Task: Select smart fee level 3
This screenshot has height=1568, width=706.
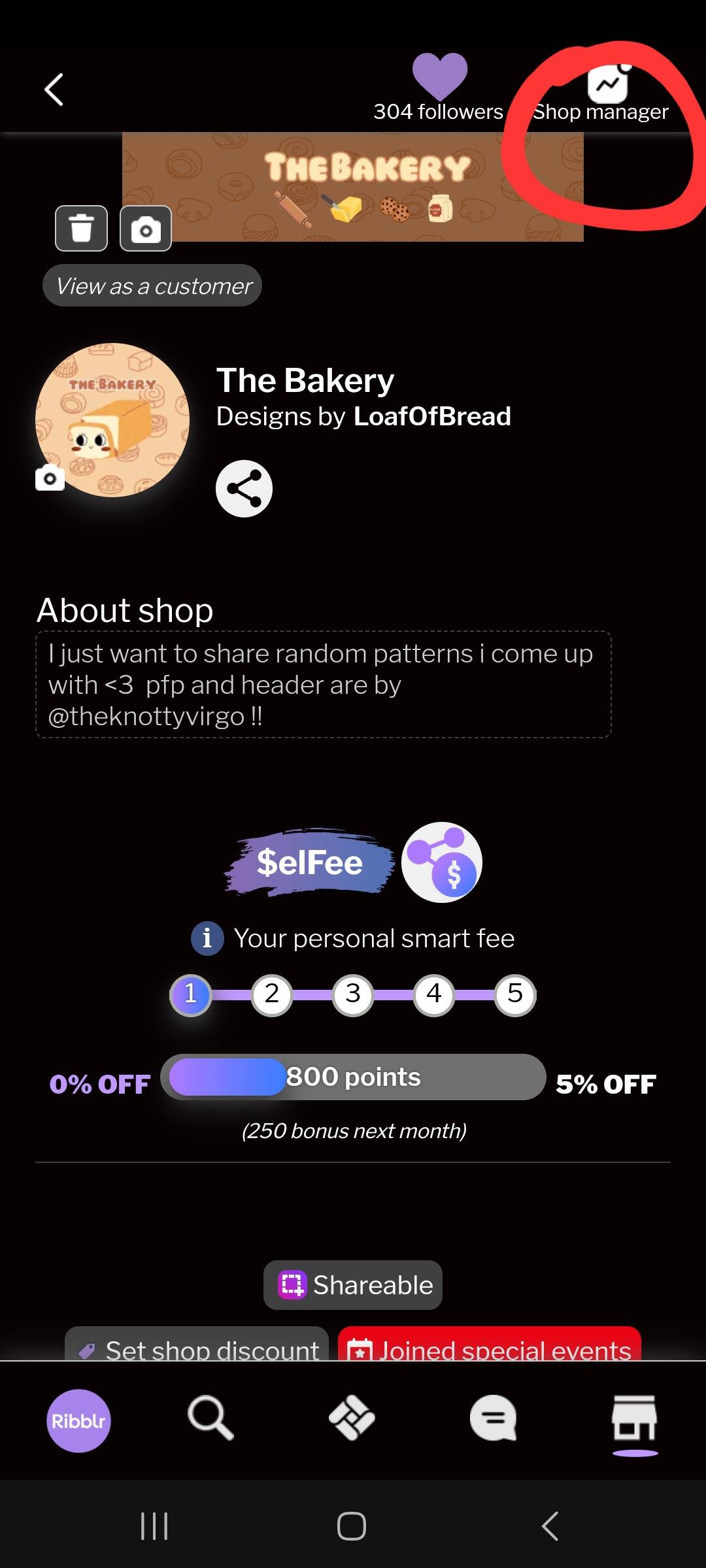Action: [x=353, y=994]
